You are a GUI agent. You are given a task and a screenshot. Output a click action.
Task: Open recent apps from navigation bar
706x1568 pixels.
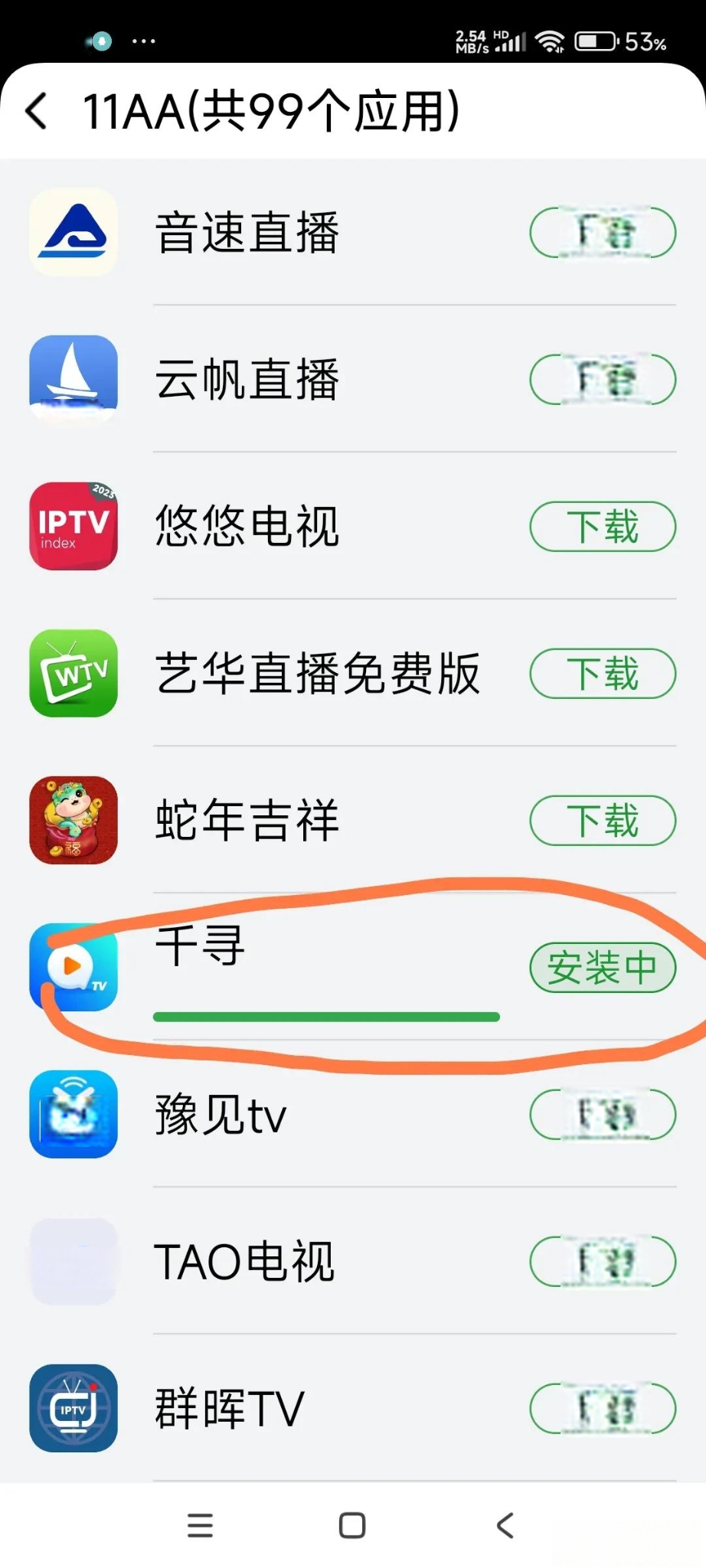point(200,1525)
